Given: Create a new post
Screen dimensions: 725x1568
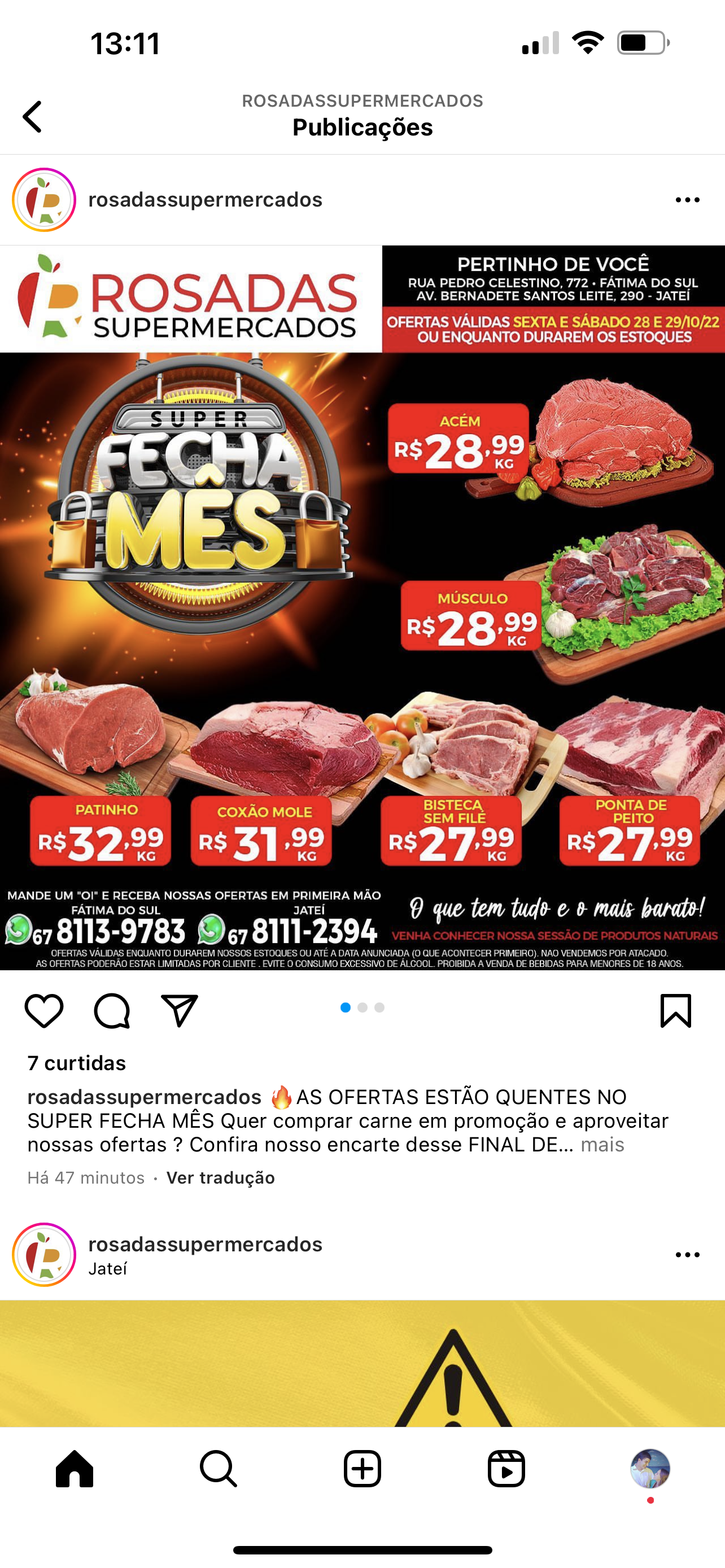Looking at the screenshot, I should coord(362,1469).
